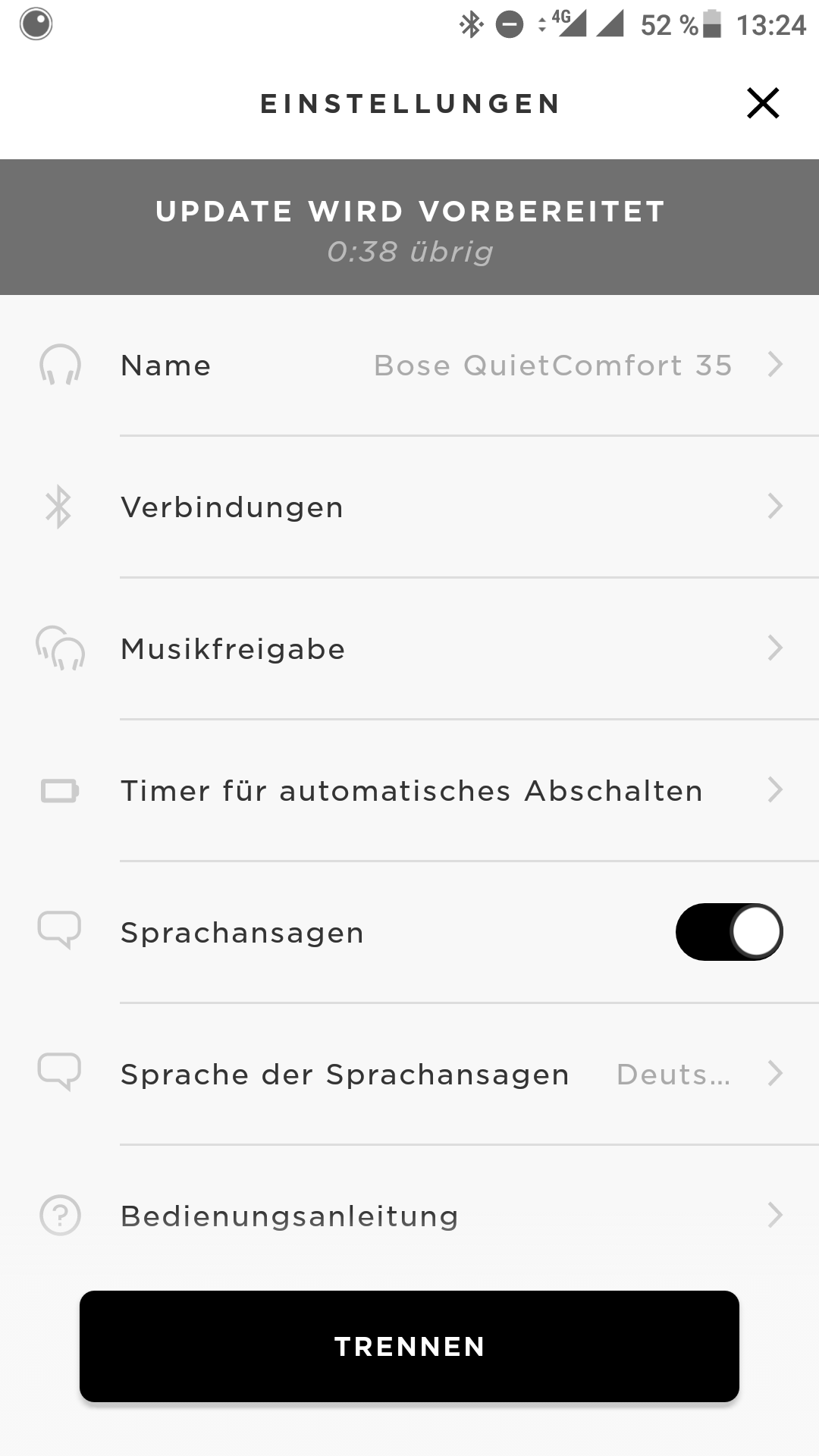This screenshot has width=819, height=1456.
Task: Tap the Trennen button to disconnect
Action: click(x=409, y=1346)
